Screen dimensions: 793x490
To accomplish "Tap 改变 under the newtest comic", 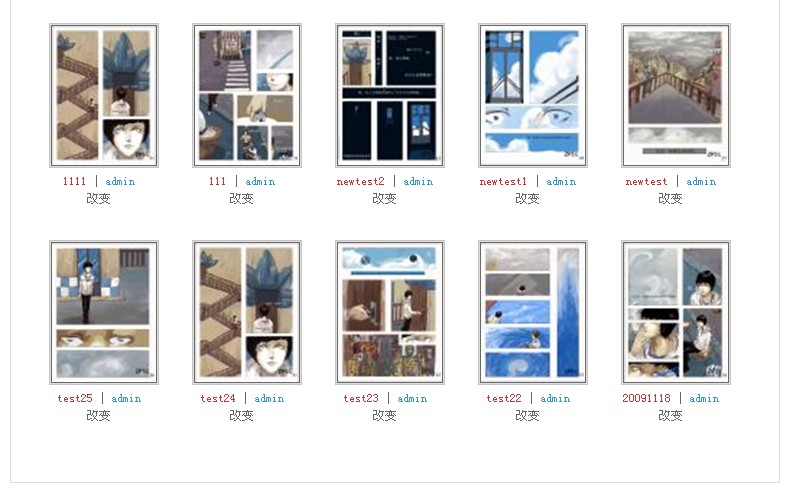I will click(x=670, y=198).
